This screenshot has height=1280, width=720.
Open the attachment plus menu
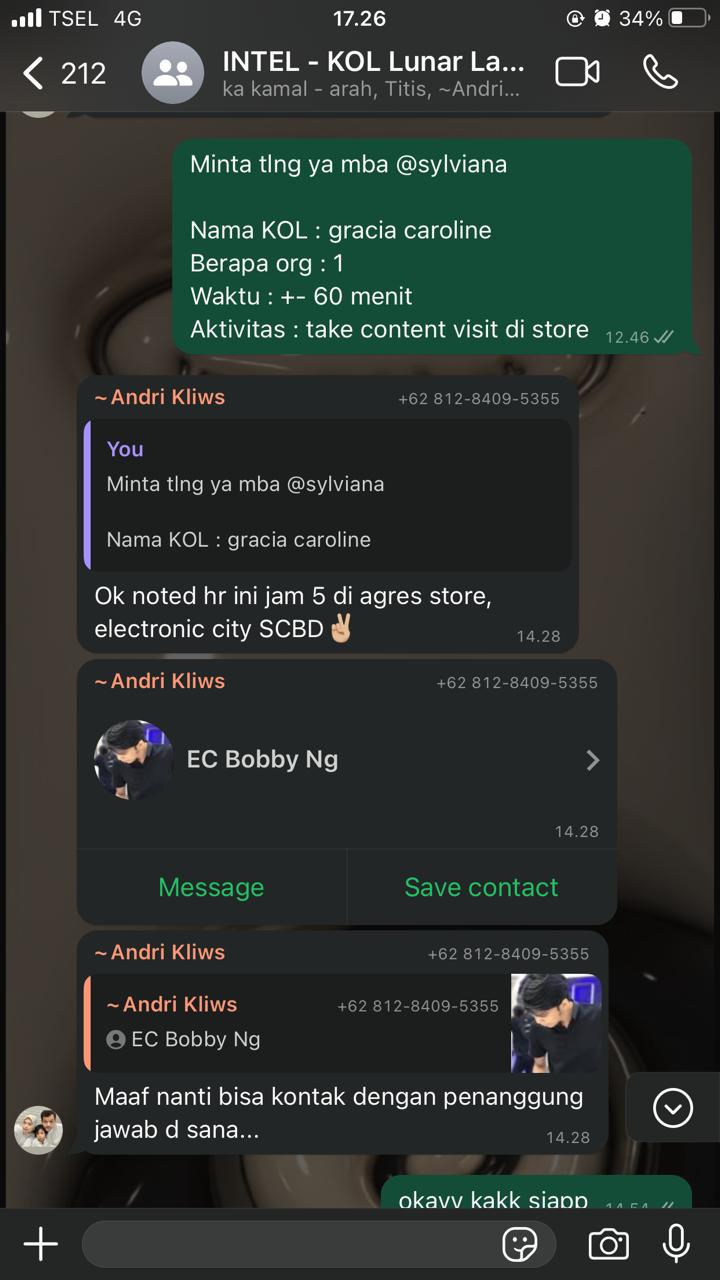[x=41, y=1244]
